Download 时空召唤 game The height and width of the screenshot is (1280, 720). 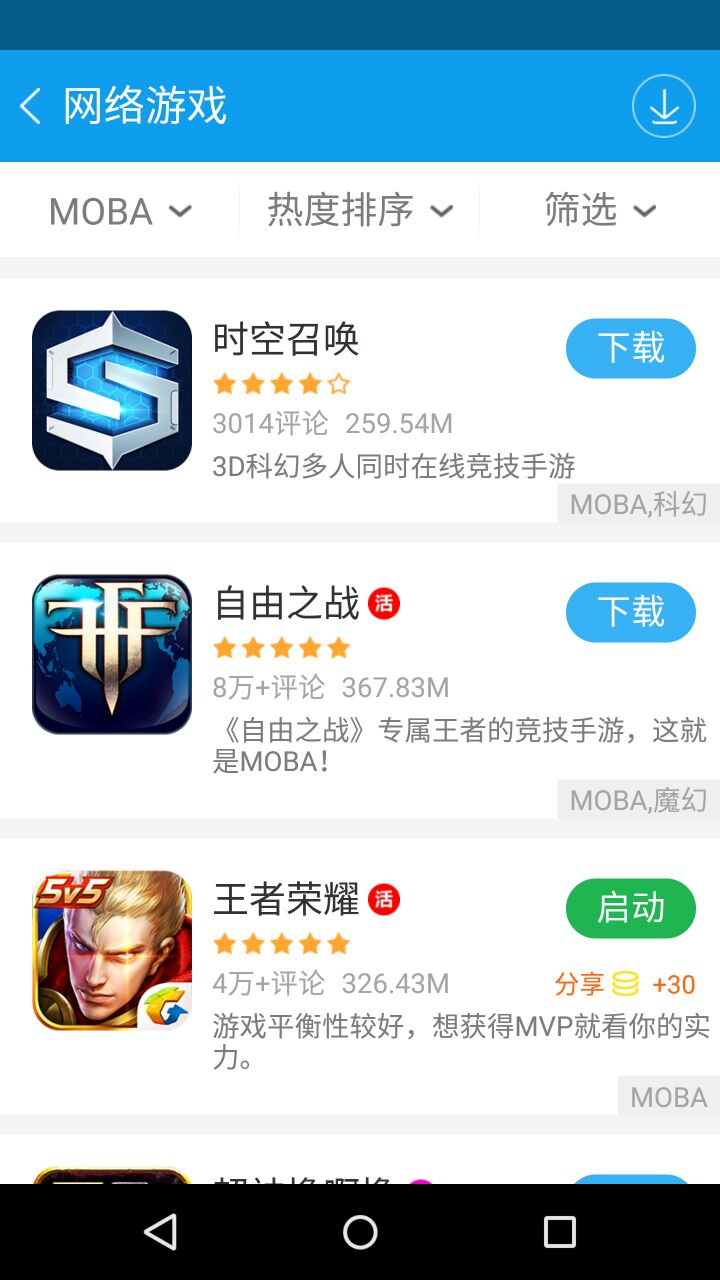pyautogui.click(x=630, y=348)
